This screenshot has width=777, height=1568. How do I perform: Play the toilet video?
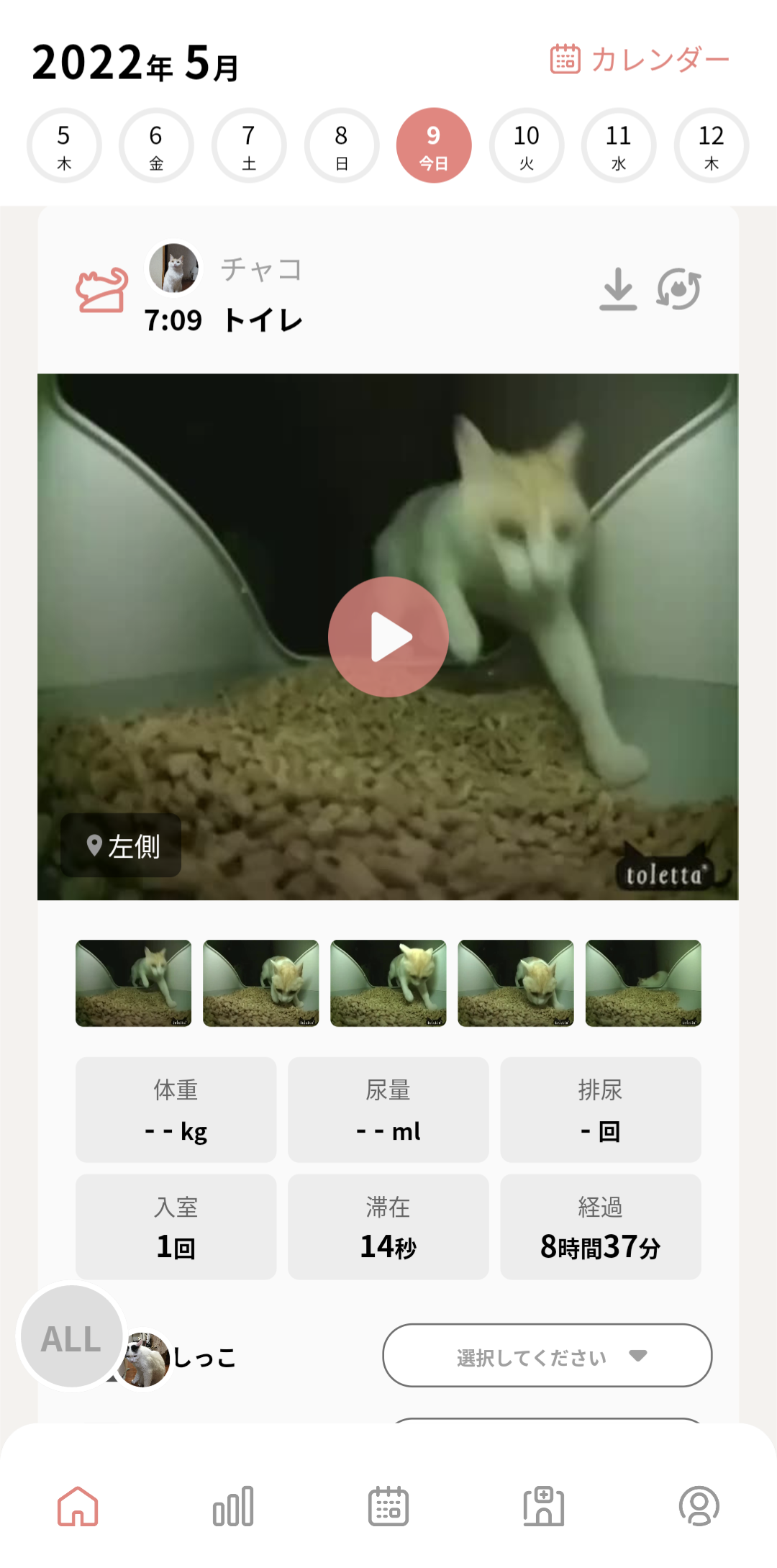coord(388,637)
